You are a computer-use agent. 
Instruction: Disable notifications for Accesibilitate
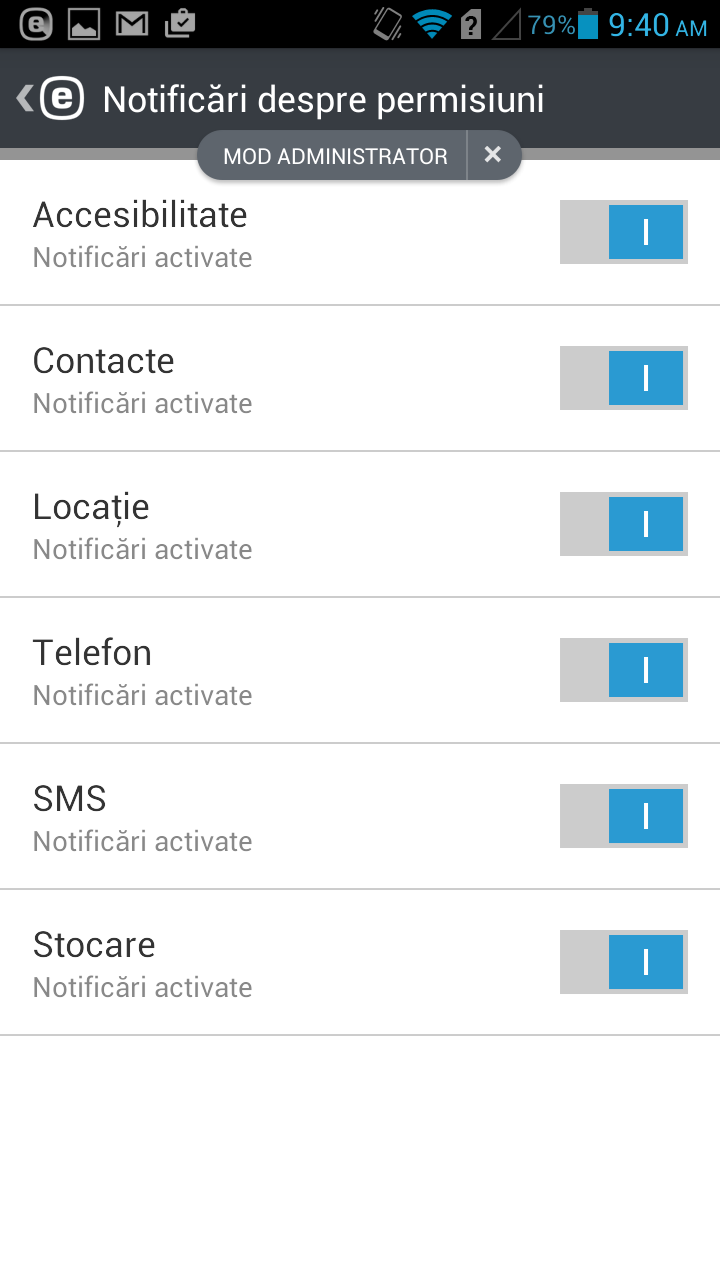(x=623, y=232)
